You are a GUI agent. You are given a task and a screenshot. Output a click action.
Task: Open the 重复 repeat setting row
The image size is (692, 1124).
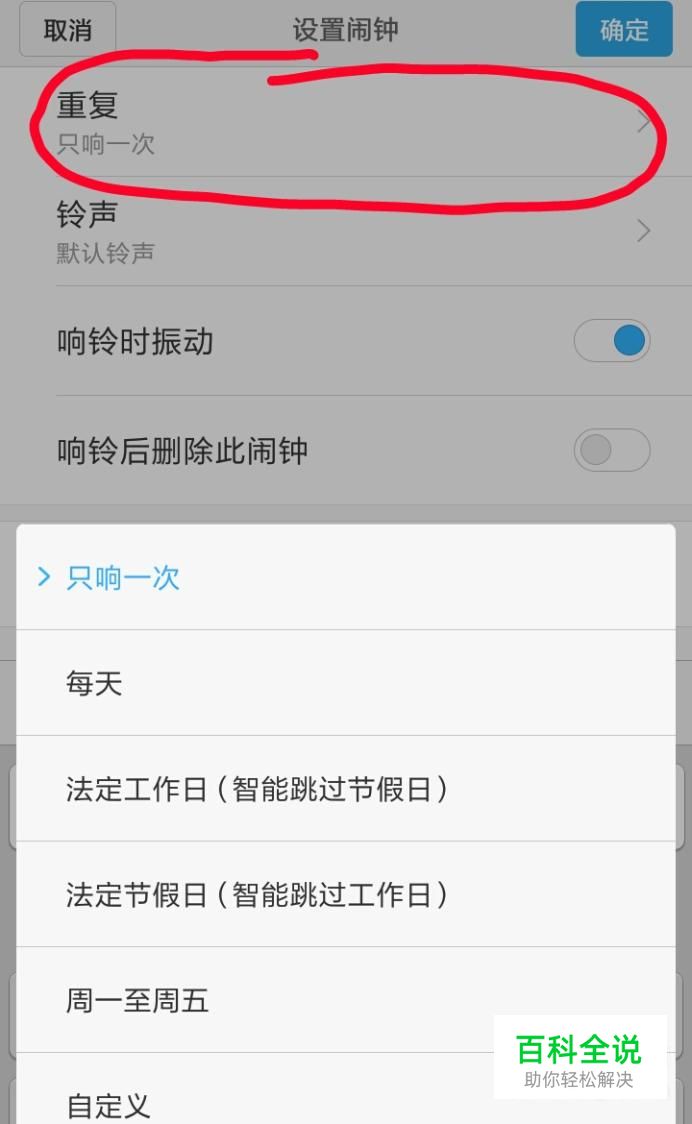point(346,123)
